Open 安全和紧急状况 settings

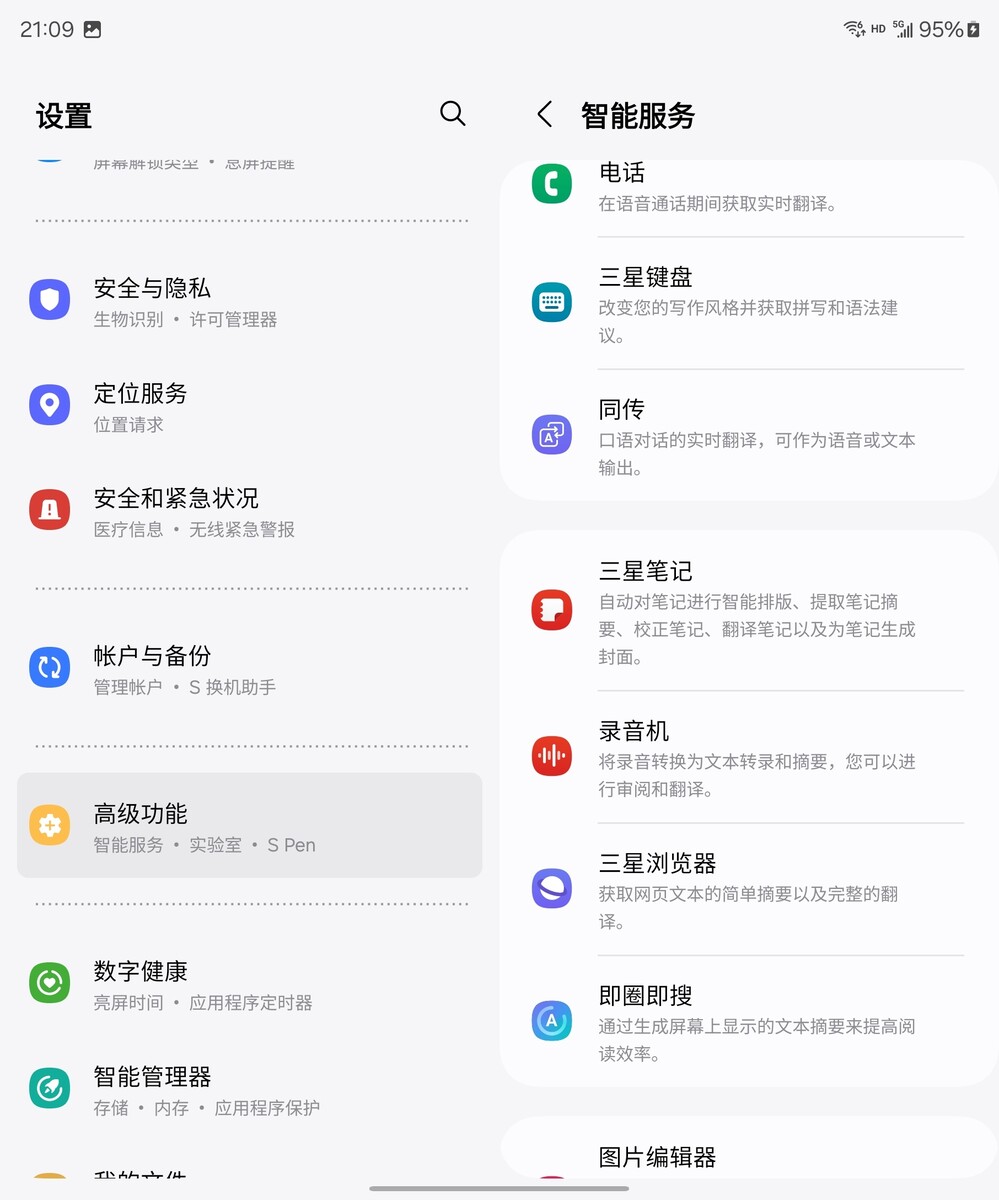tap(250, 512)
